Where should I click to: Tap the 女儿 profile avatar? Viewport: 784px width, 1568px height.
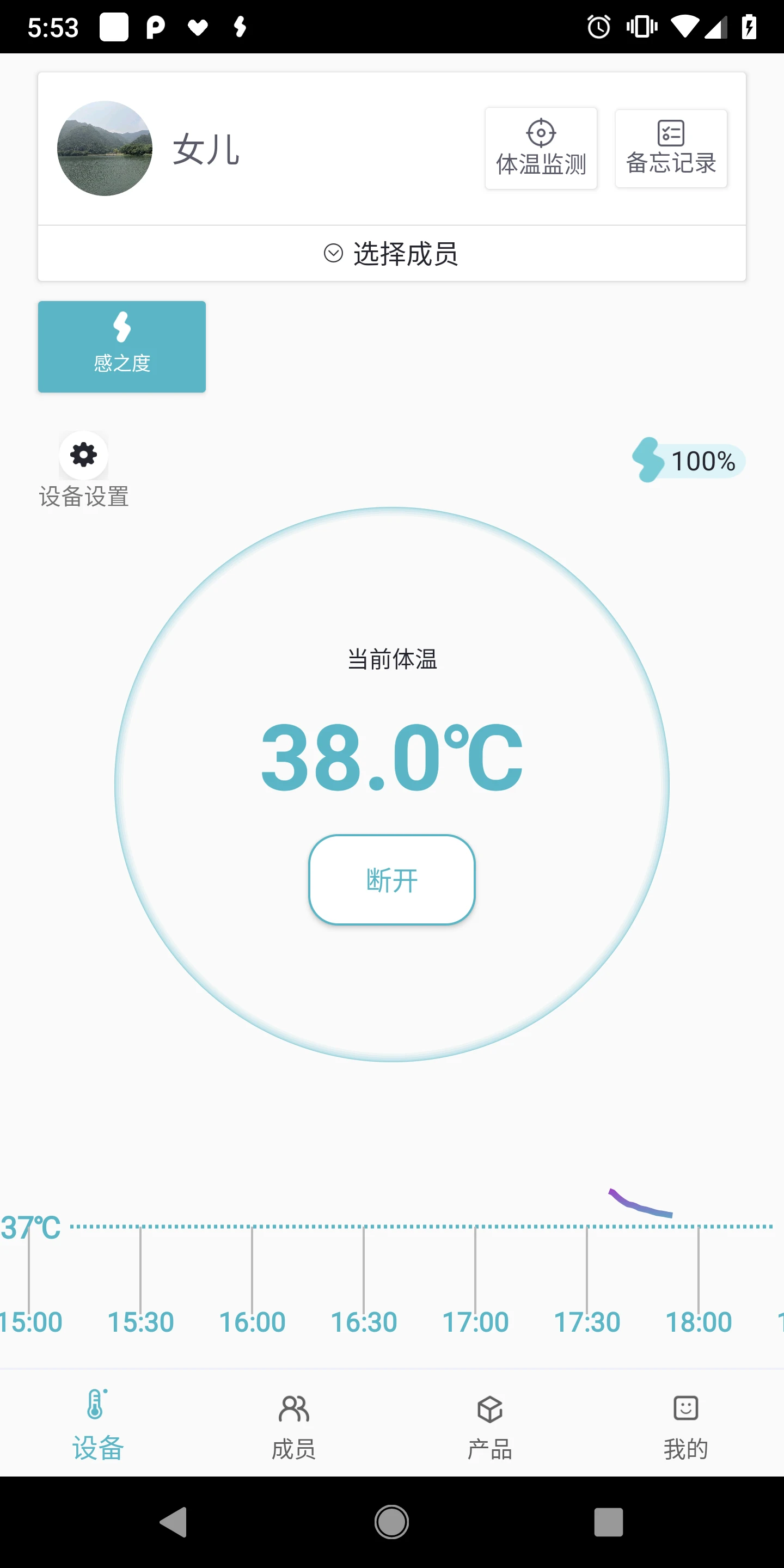[105, 149]
